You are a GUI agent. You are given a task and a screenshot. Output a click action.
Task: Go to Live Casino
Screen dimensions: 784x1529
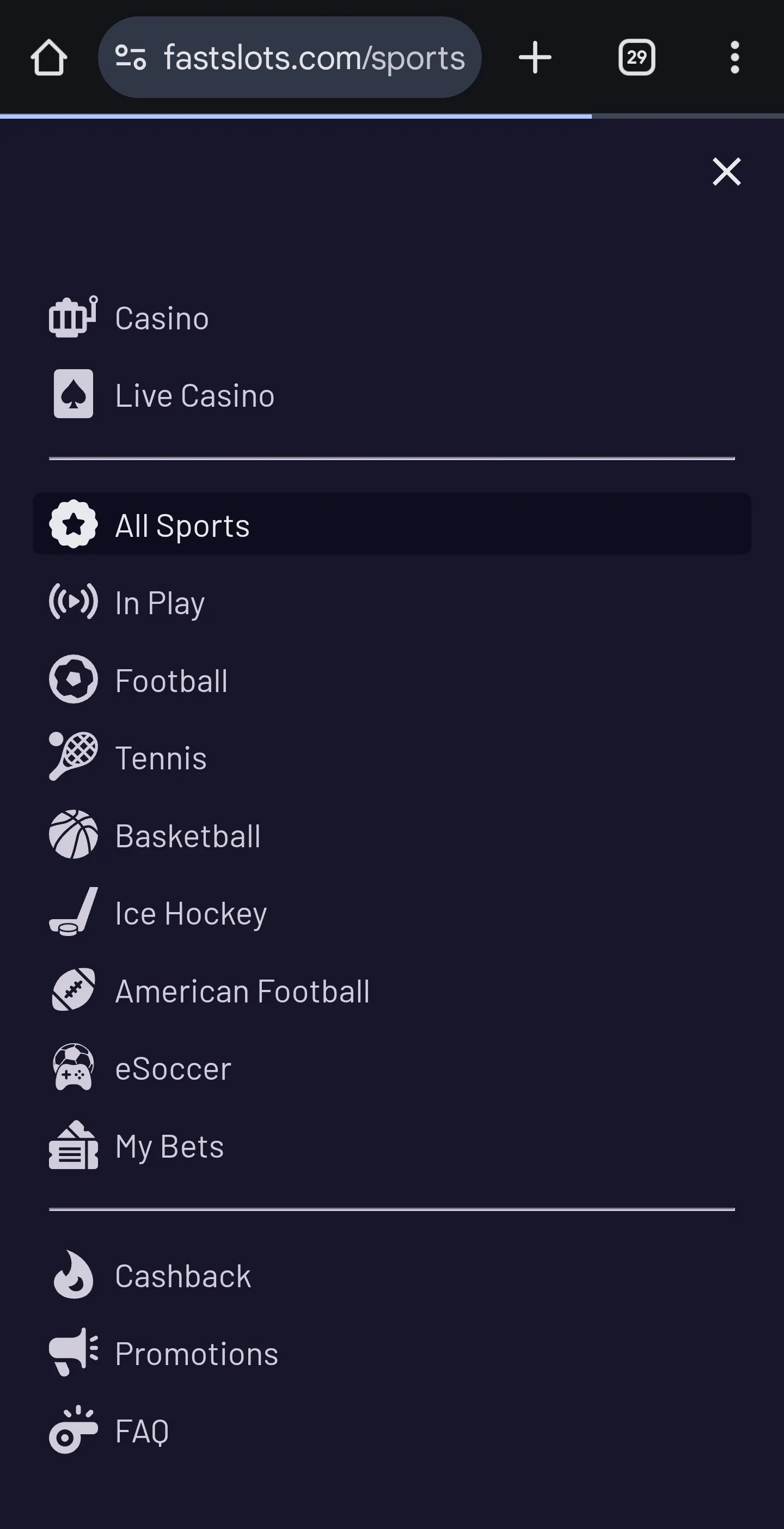tap(193, 395)
